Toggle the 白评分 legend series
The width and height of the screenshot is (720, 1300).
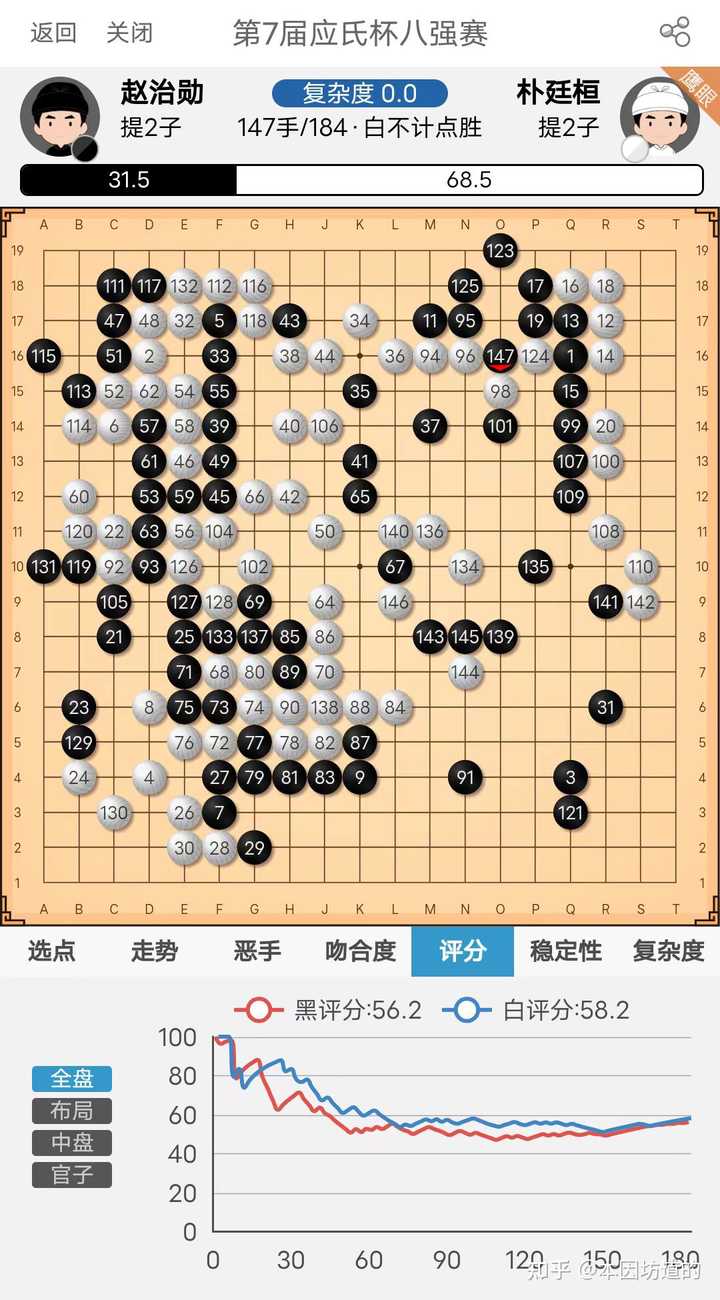click(536, 1010)
